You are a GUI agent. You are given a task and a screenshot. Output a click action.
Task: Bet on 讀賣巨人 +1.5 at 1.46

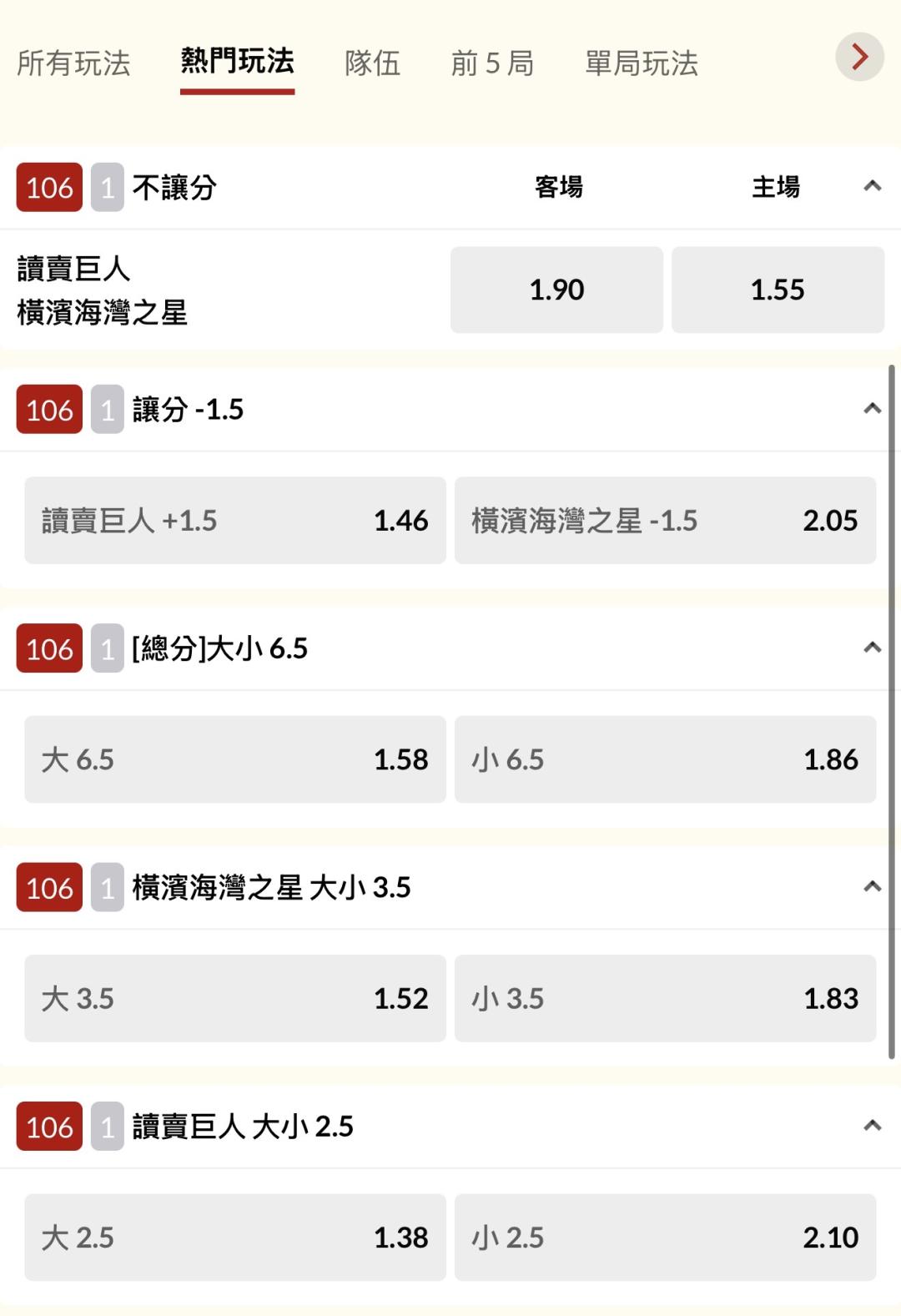(235, 520)
